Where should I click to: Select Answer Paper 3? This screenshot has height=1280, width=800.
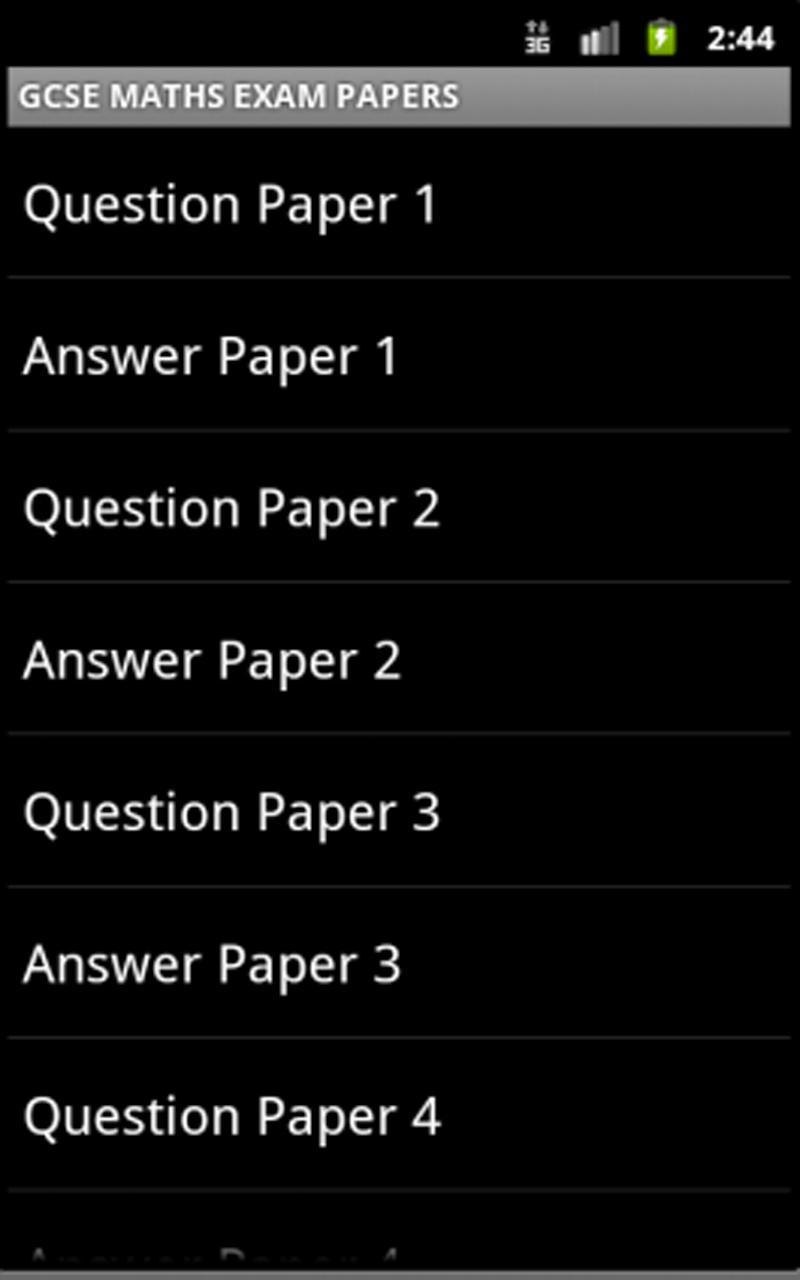(212, 964)
